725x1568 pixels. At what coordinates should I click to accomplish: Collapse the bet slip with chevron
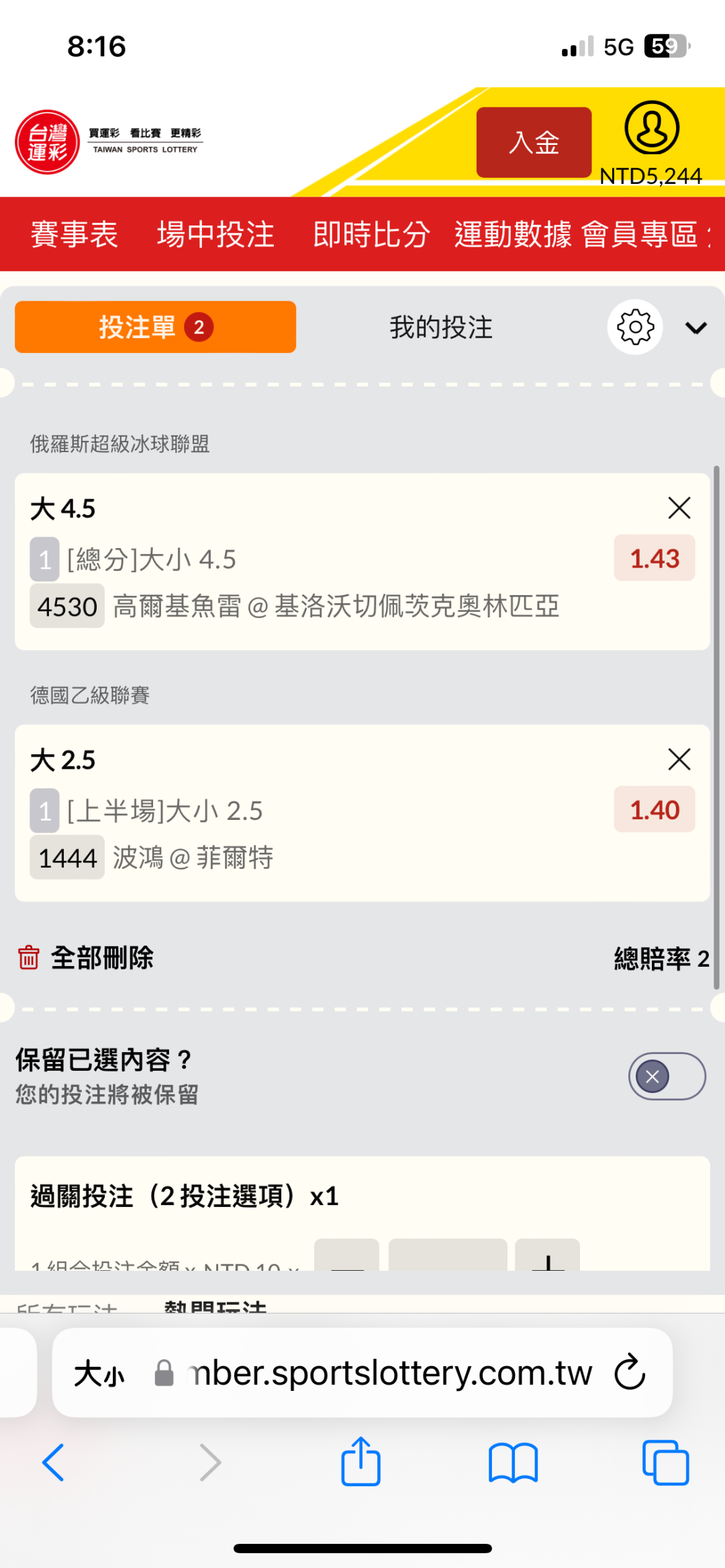tap(696, 327)
